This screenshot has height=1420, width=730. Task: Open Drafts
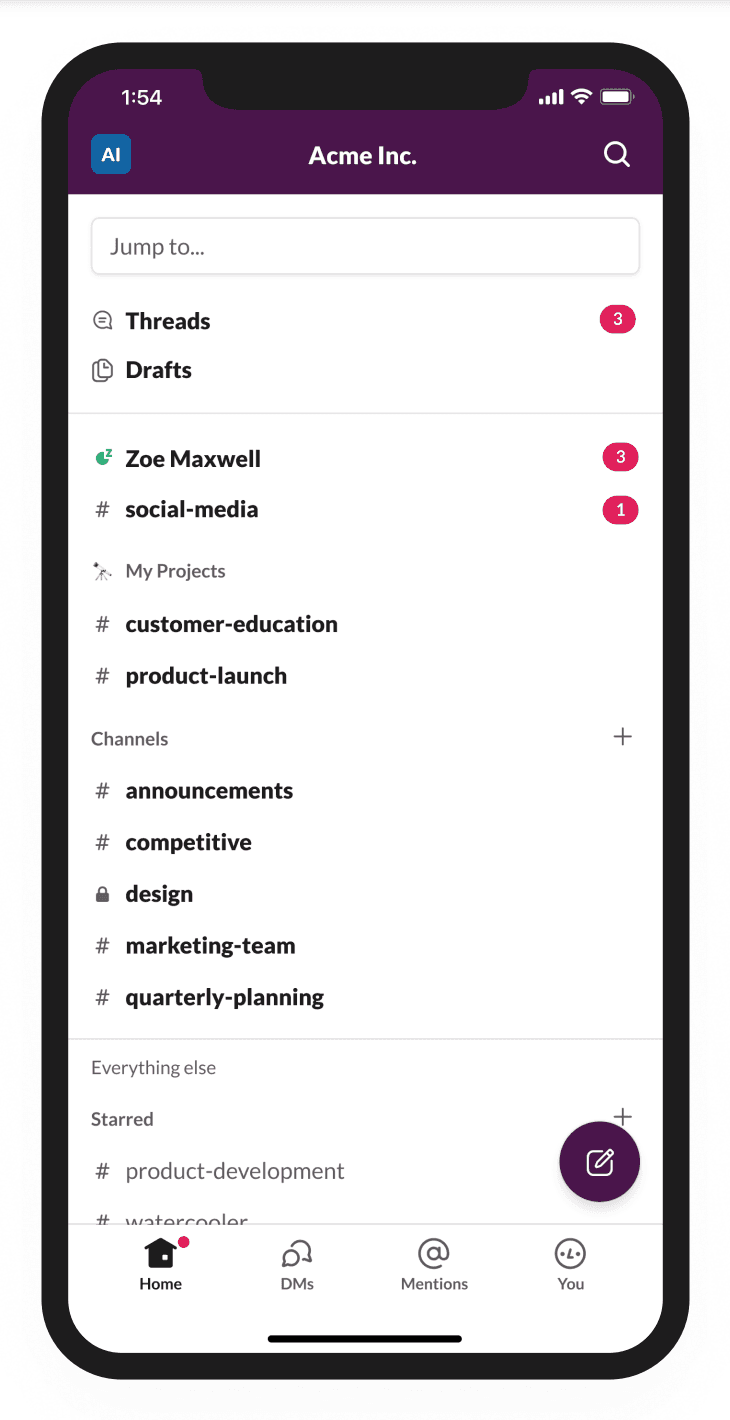[x=158, y=370]
